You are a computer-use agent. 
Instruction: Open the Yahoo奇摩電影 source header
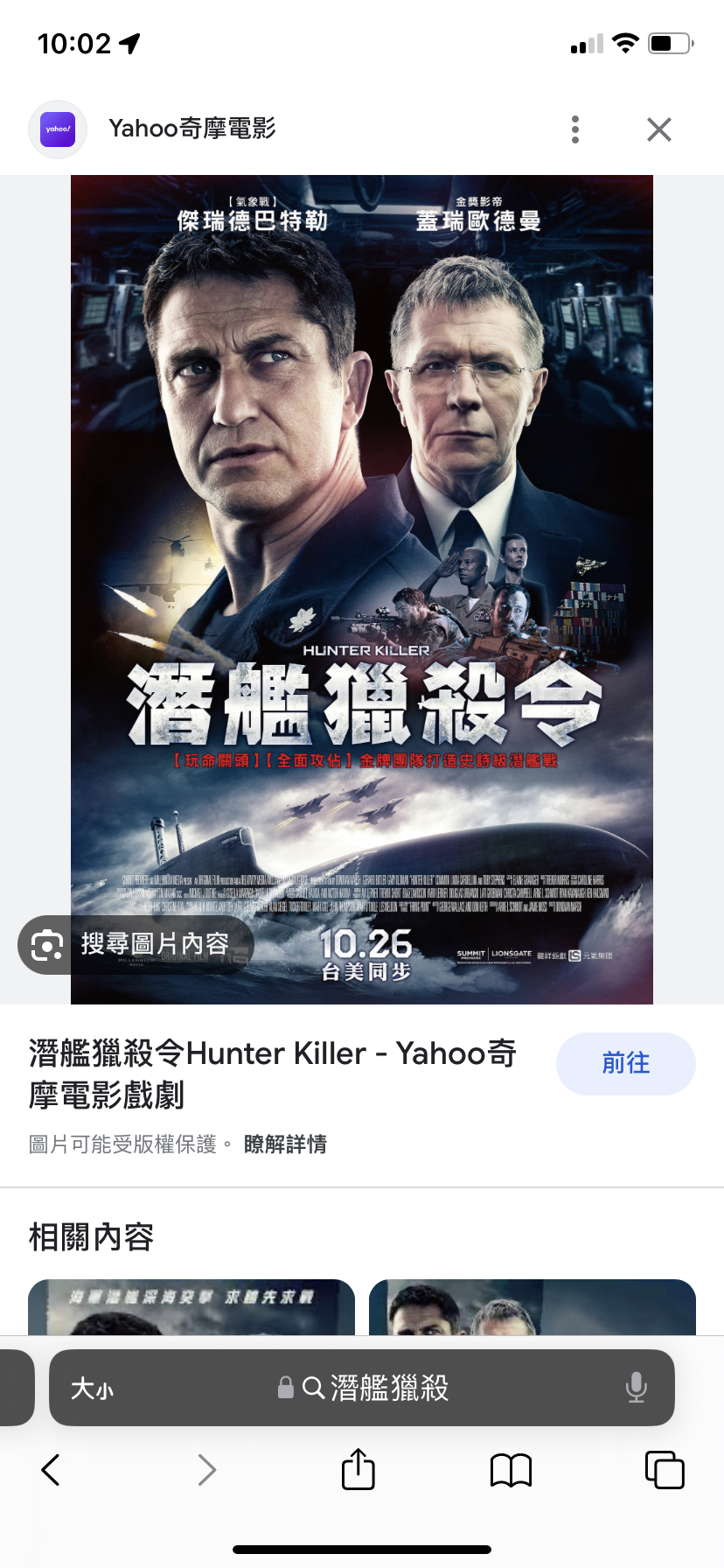[191, 129]
